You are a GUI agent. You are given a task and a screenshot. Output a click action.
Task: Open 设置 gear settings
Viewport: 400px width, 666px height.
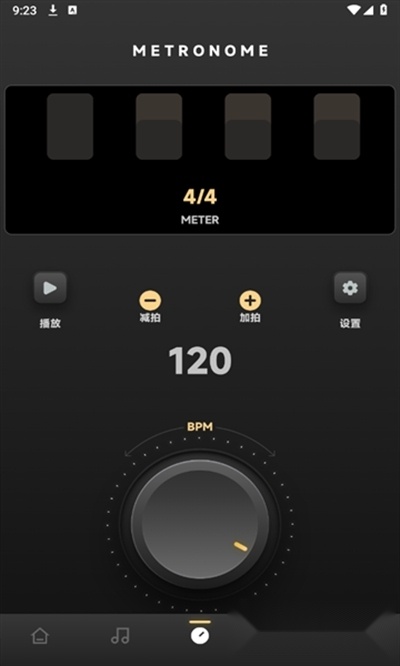point(350,288)
